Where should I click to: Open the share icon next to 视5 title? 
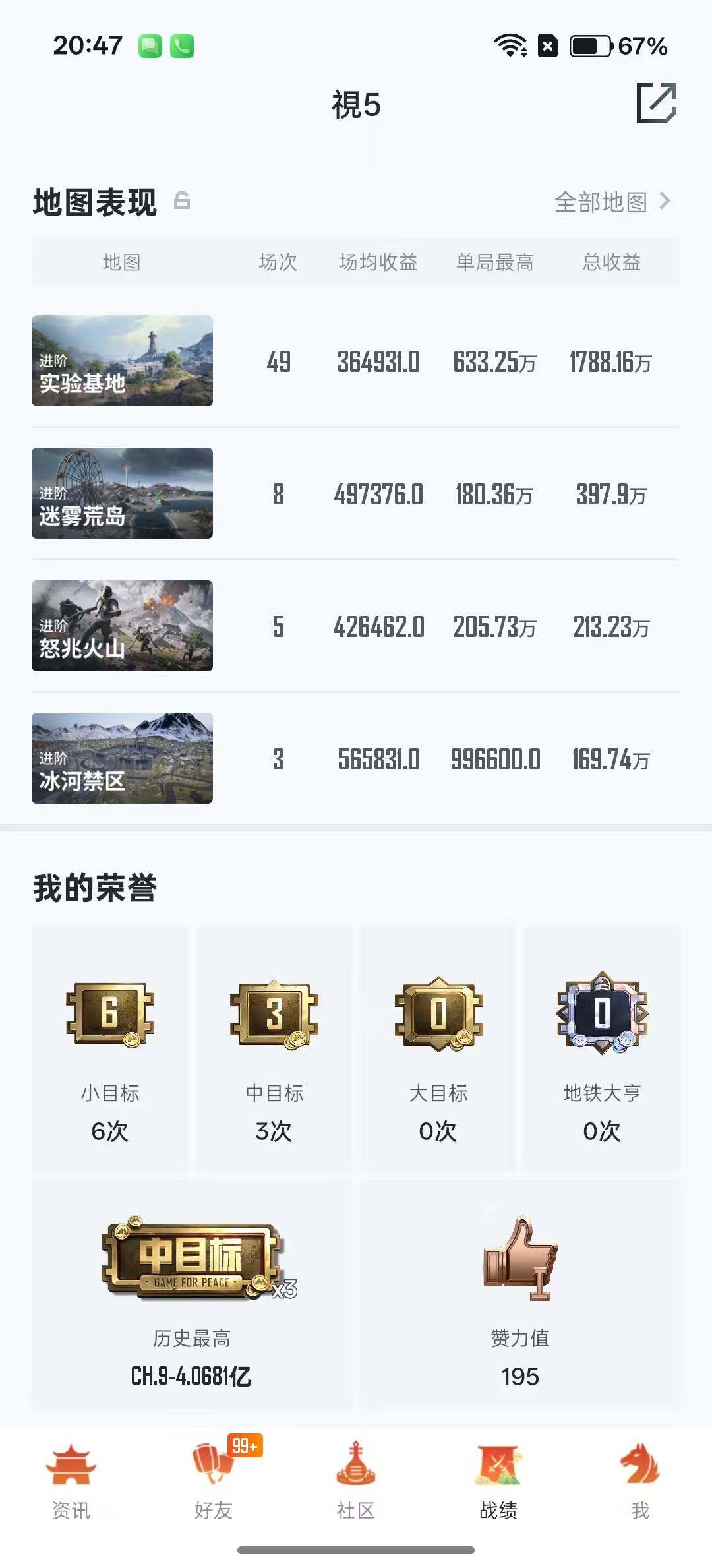657,104
